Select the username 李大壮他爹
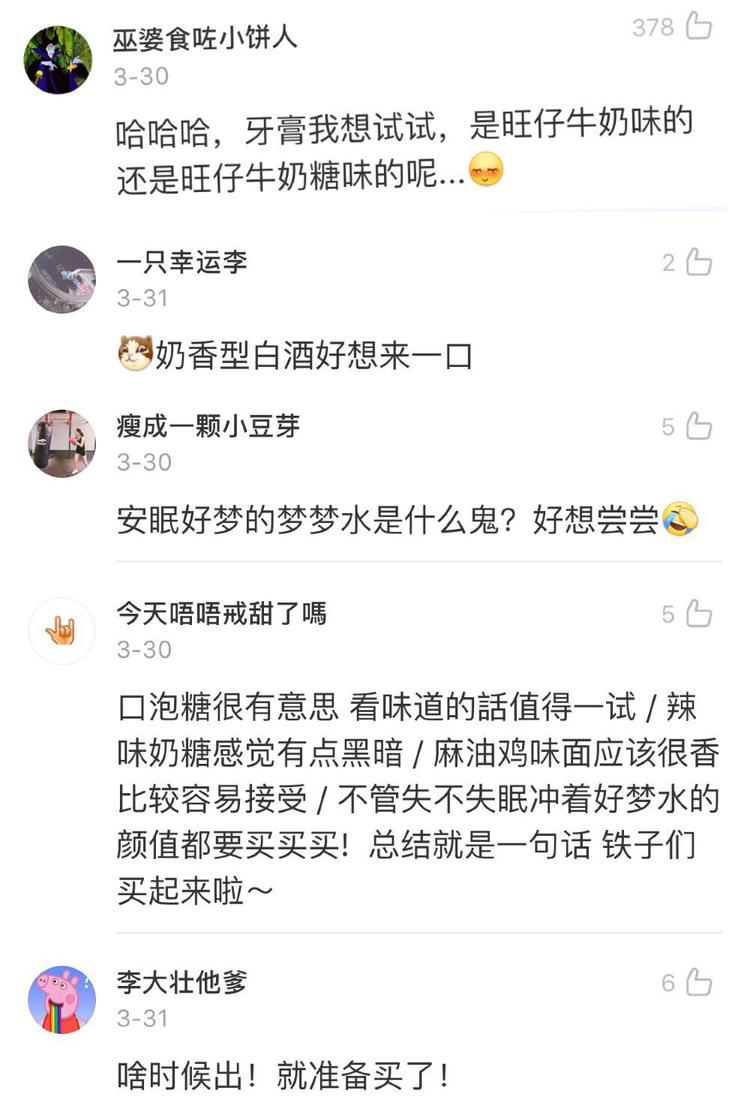 (x=182, y=982)
